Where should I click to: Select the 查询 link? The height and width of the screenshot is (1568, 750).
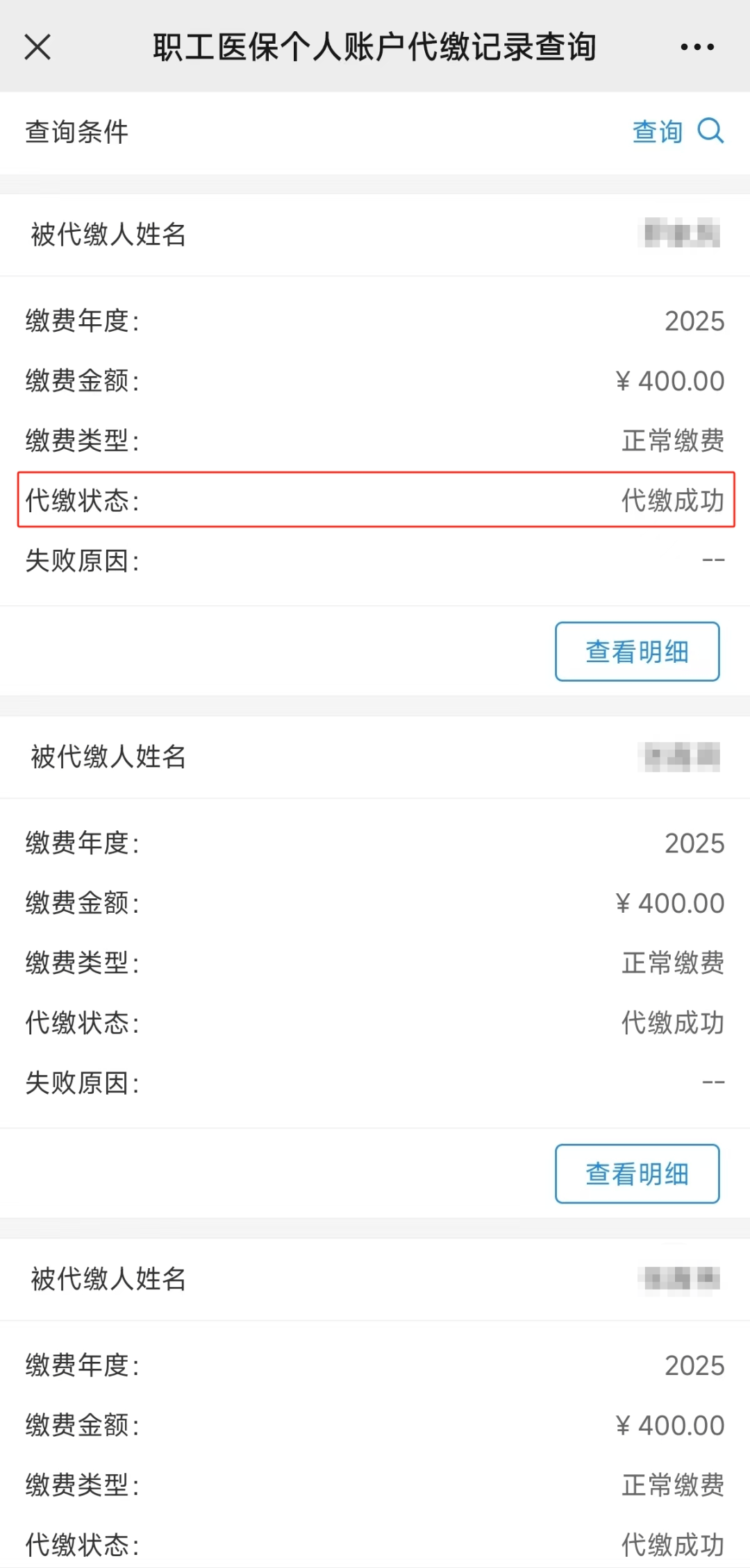click(x=656, y=132)
